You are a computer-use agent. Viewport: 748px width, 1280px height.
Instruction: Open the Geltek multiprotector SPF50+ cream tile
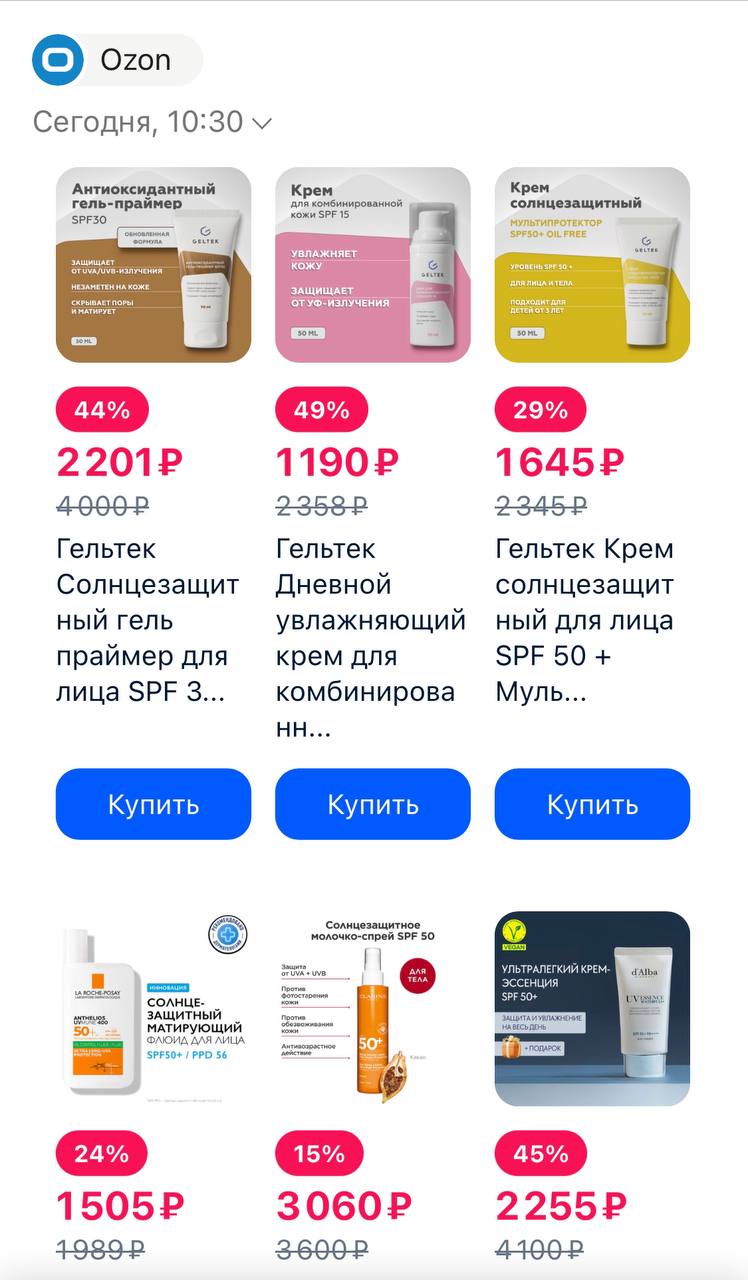tap(593, 264)
